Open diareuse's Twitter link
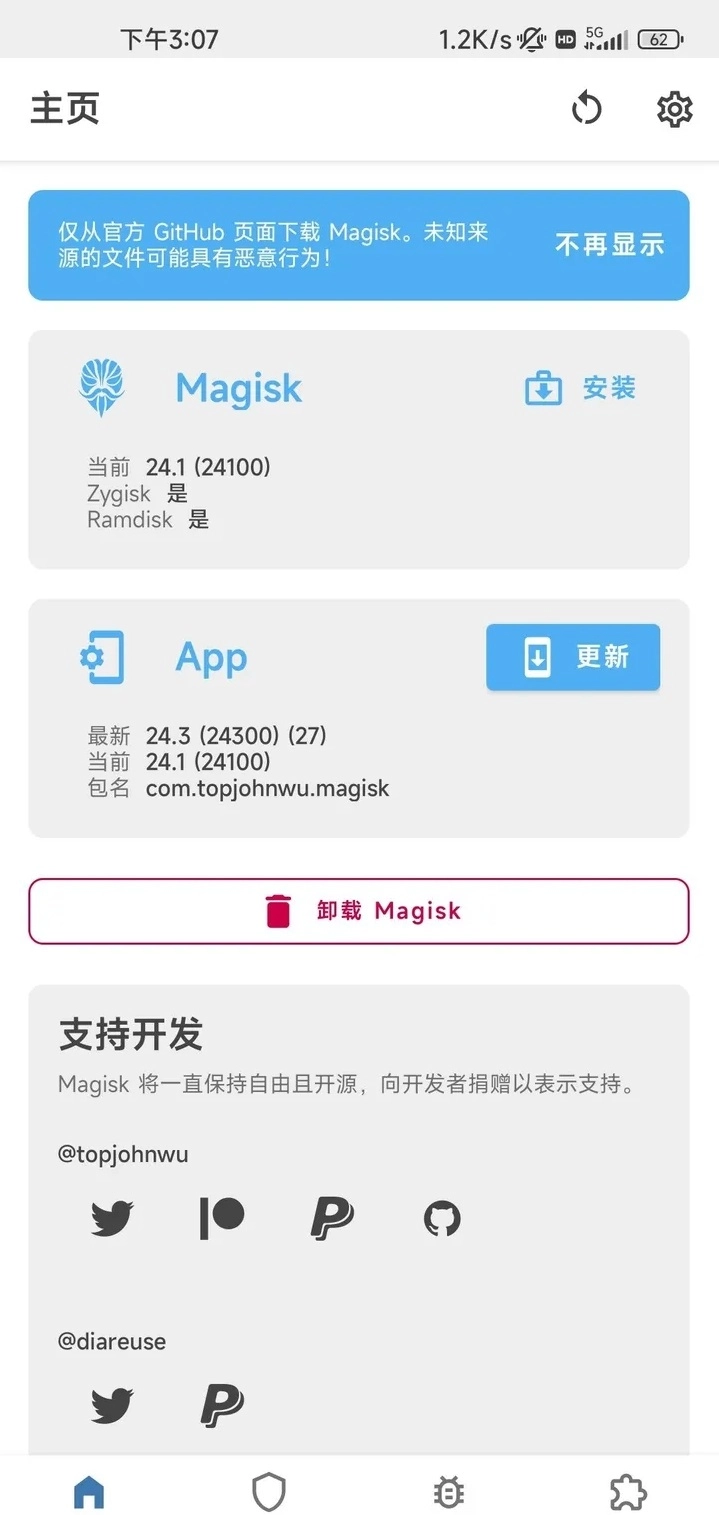This screenshot has width=719, height=1515. point(112,1405)
